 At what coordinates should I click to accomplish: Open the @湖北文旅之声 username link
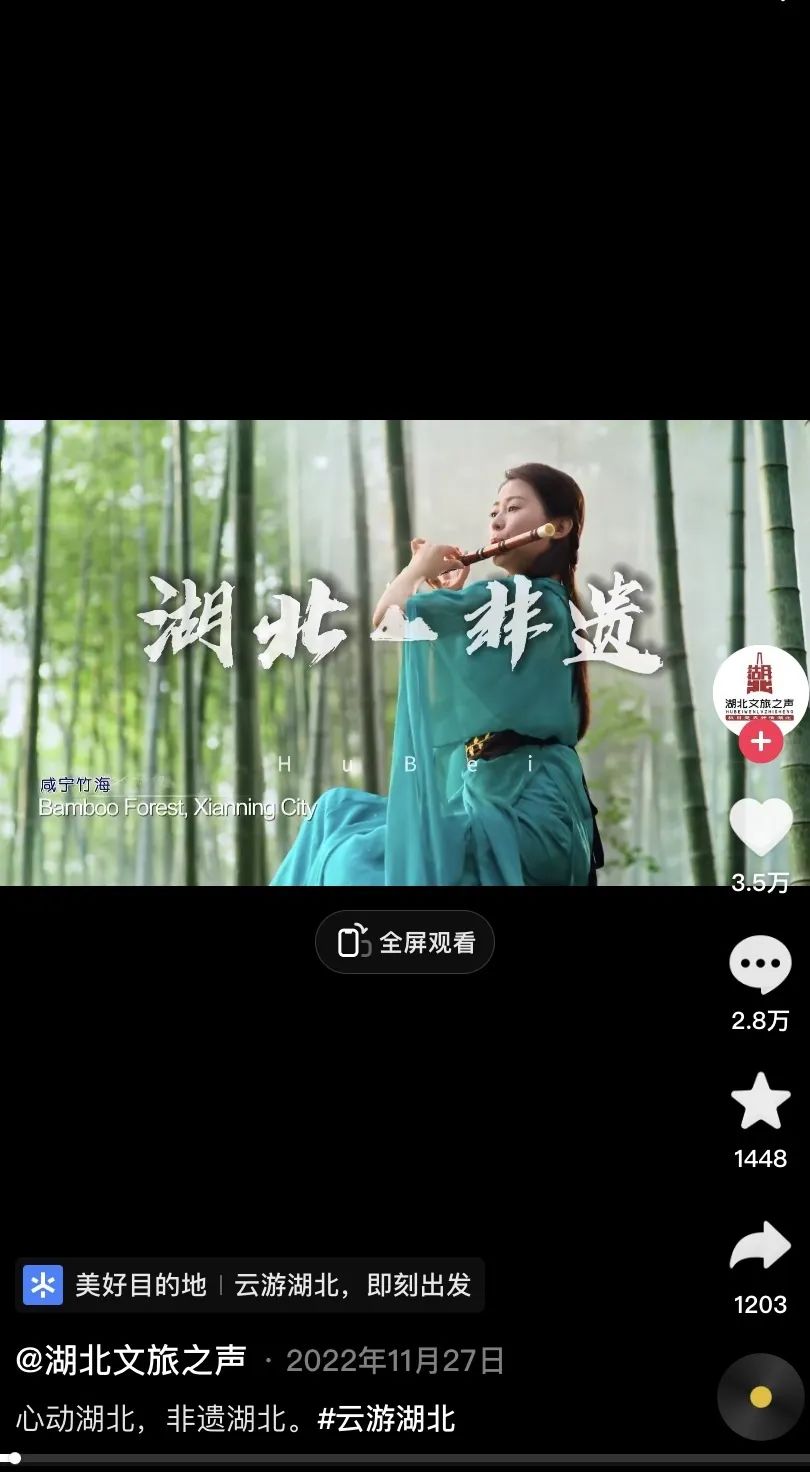click(x=131, y=1360)
